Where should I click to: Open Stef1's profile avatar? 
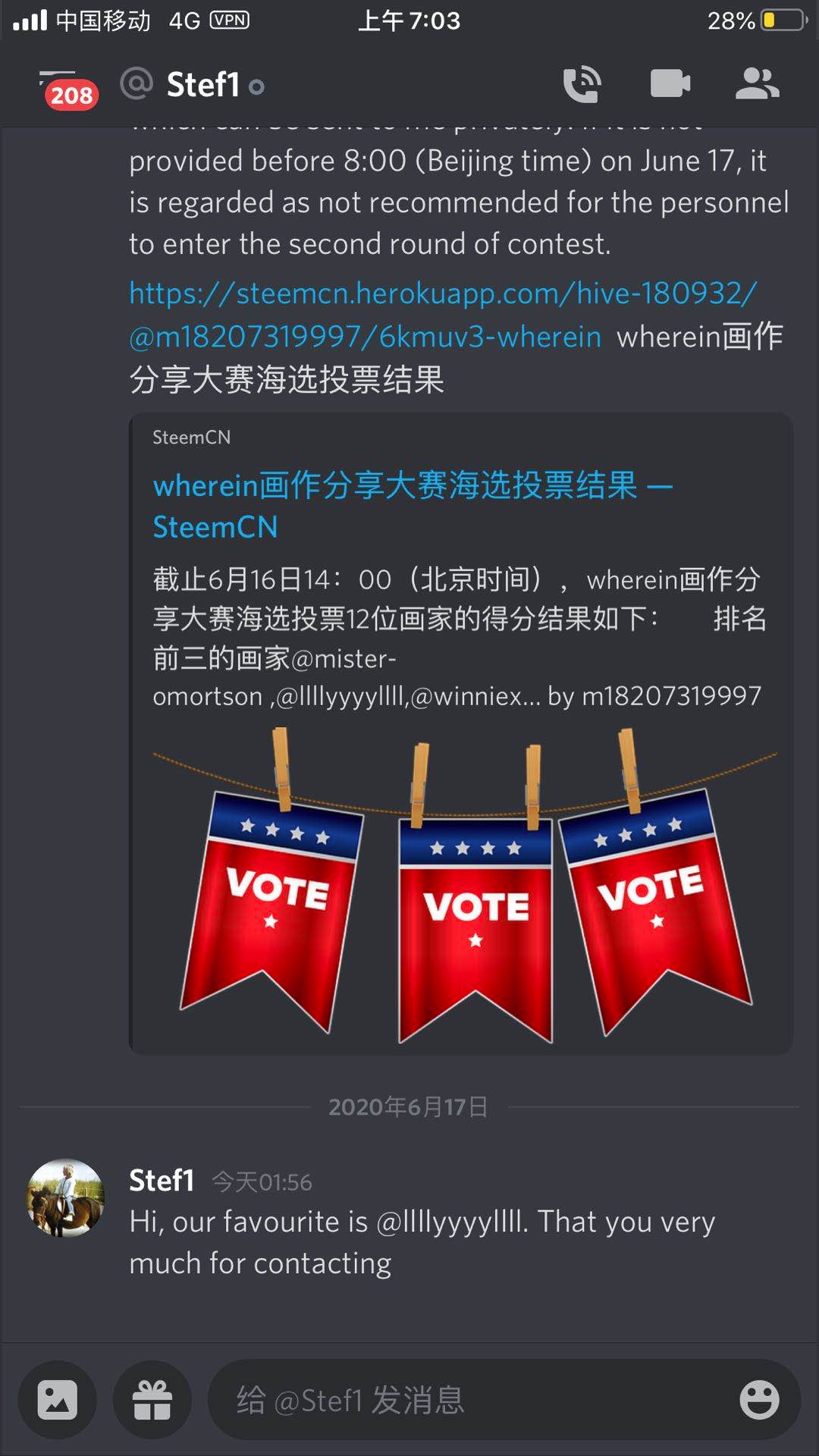coord(65,1198)
